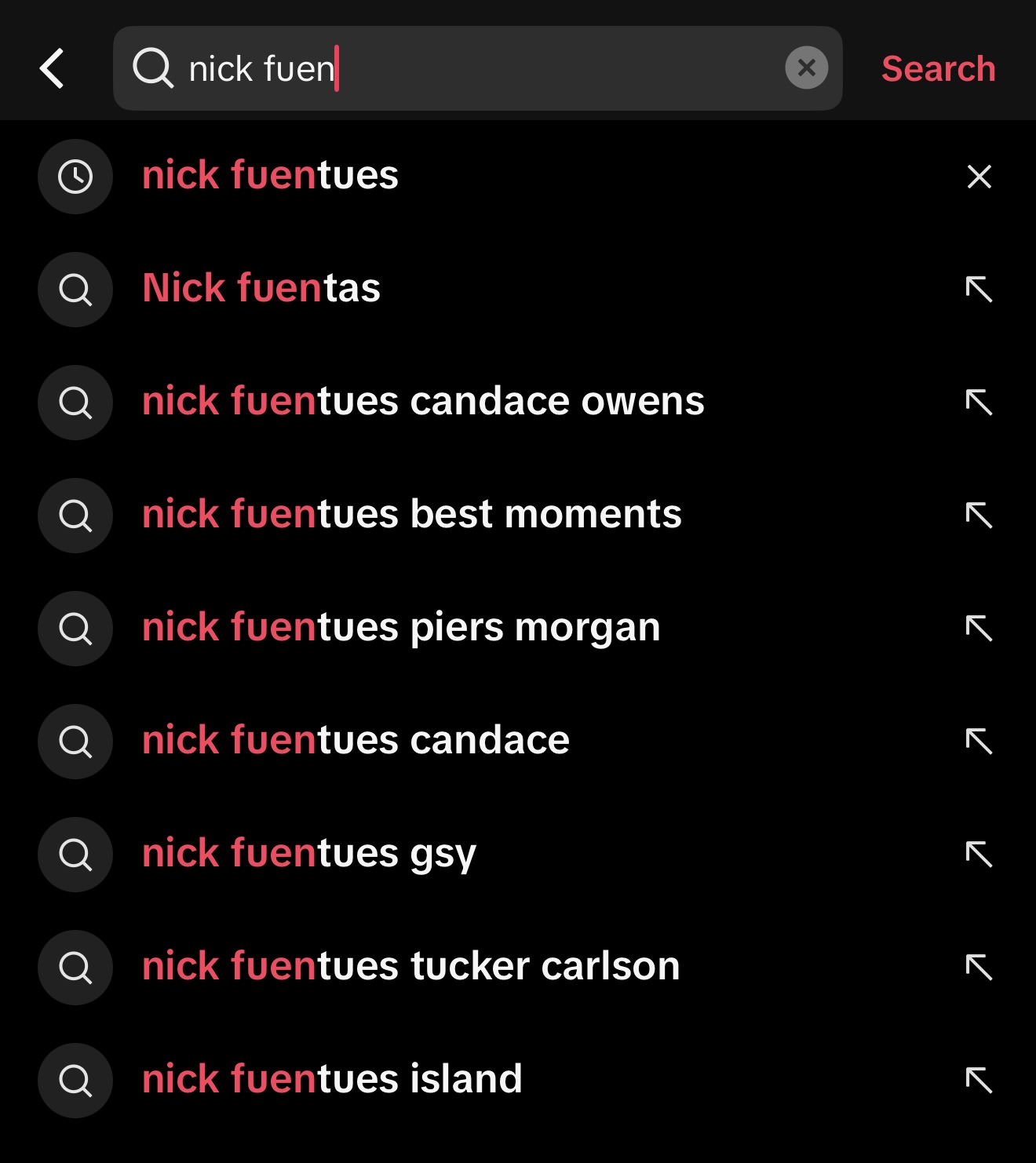Click the magnifier icon beside nick fuentues candace owens

[75, 403]
